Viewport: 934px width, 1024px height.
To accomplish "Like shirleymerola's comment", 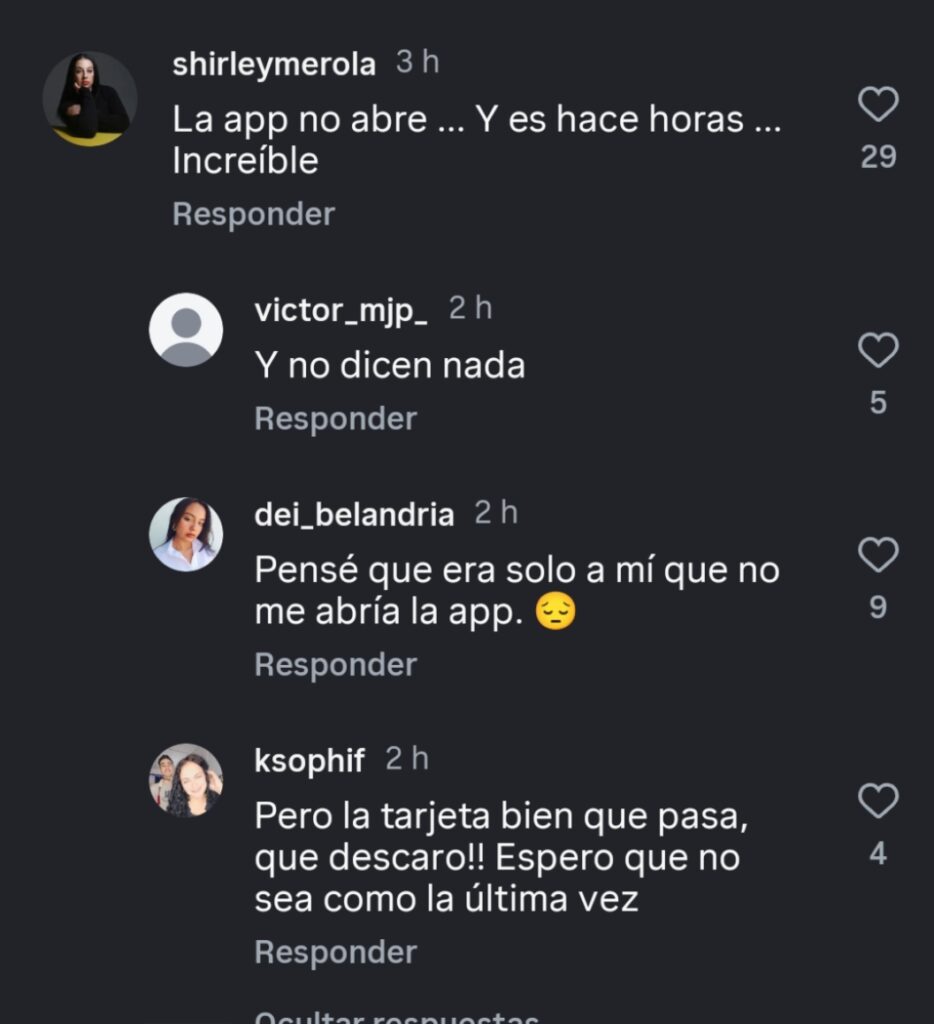I will click(878, 105).
